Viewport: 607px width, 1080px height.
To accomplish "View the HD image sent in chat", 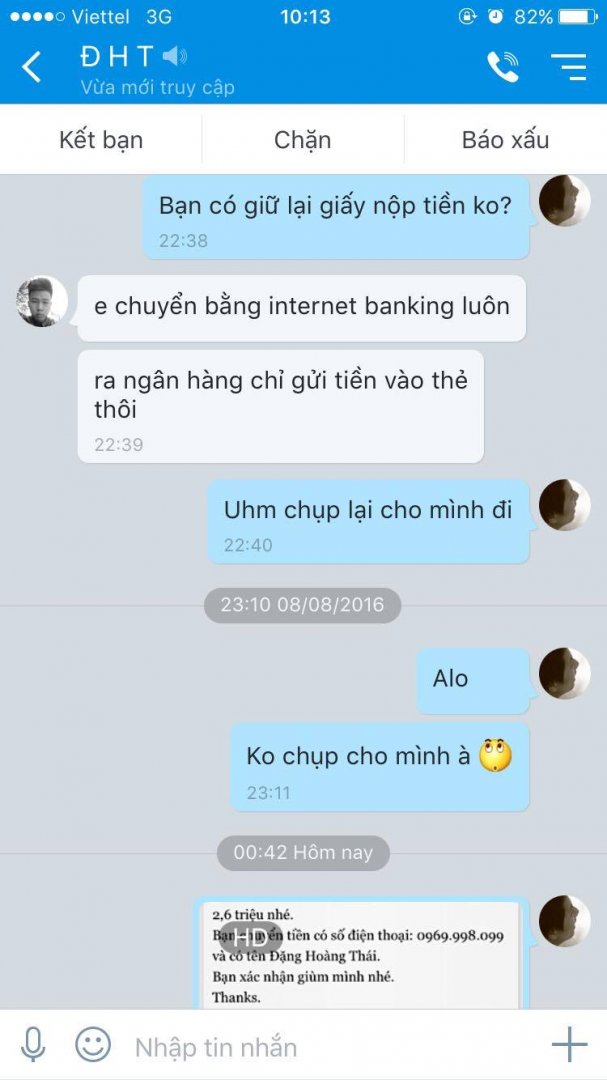I will coord(360,953).
